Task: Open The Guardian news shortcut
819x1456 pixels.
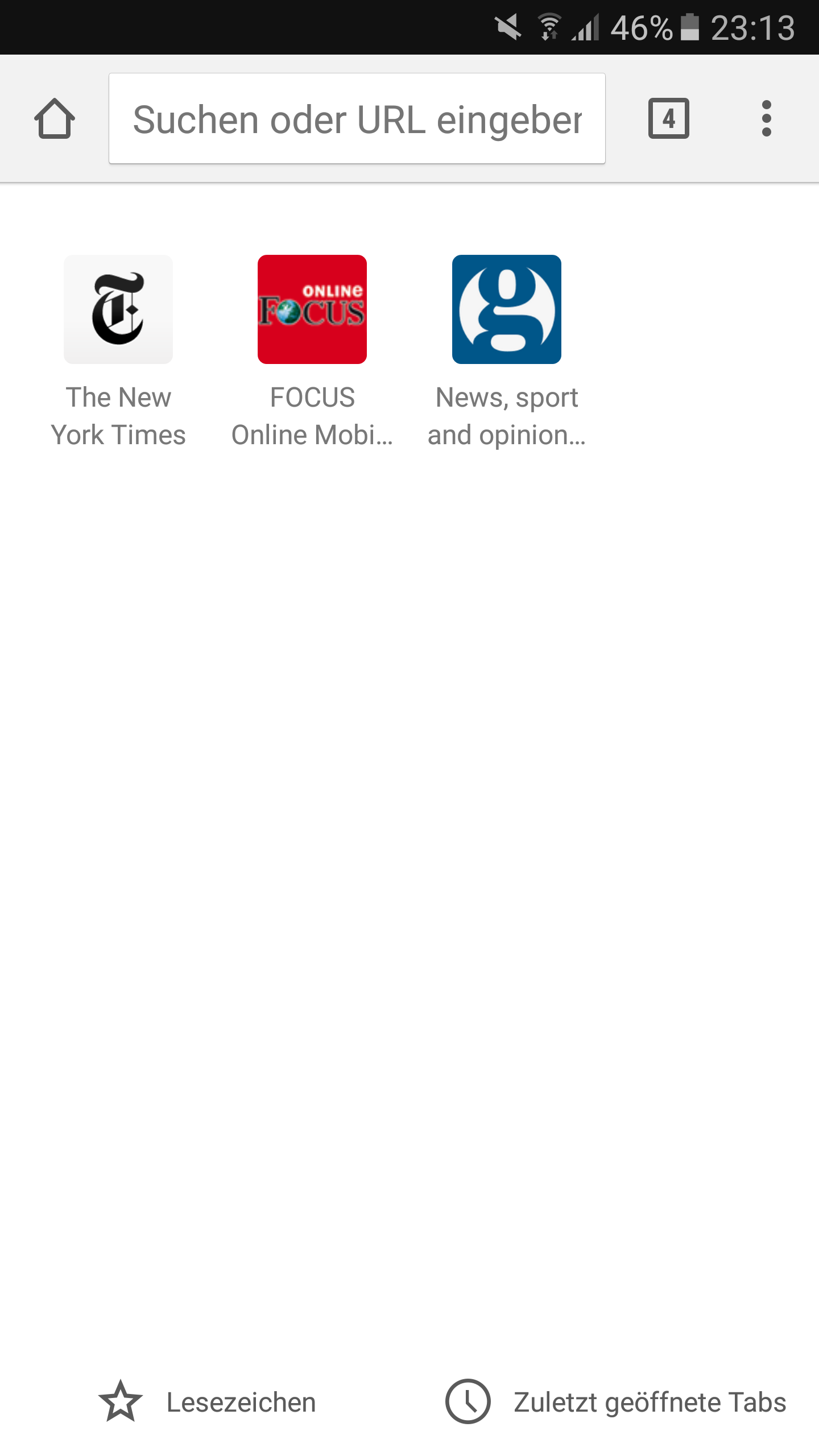Action: [506, 309]
